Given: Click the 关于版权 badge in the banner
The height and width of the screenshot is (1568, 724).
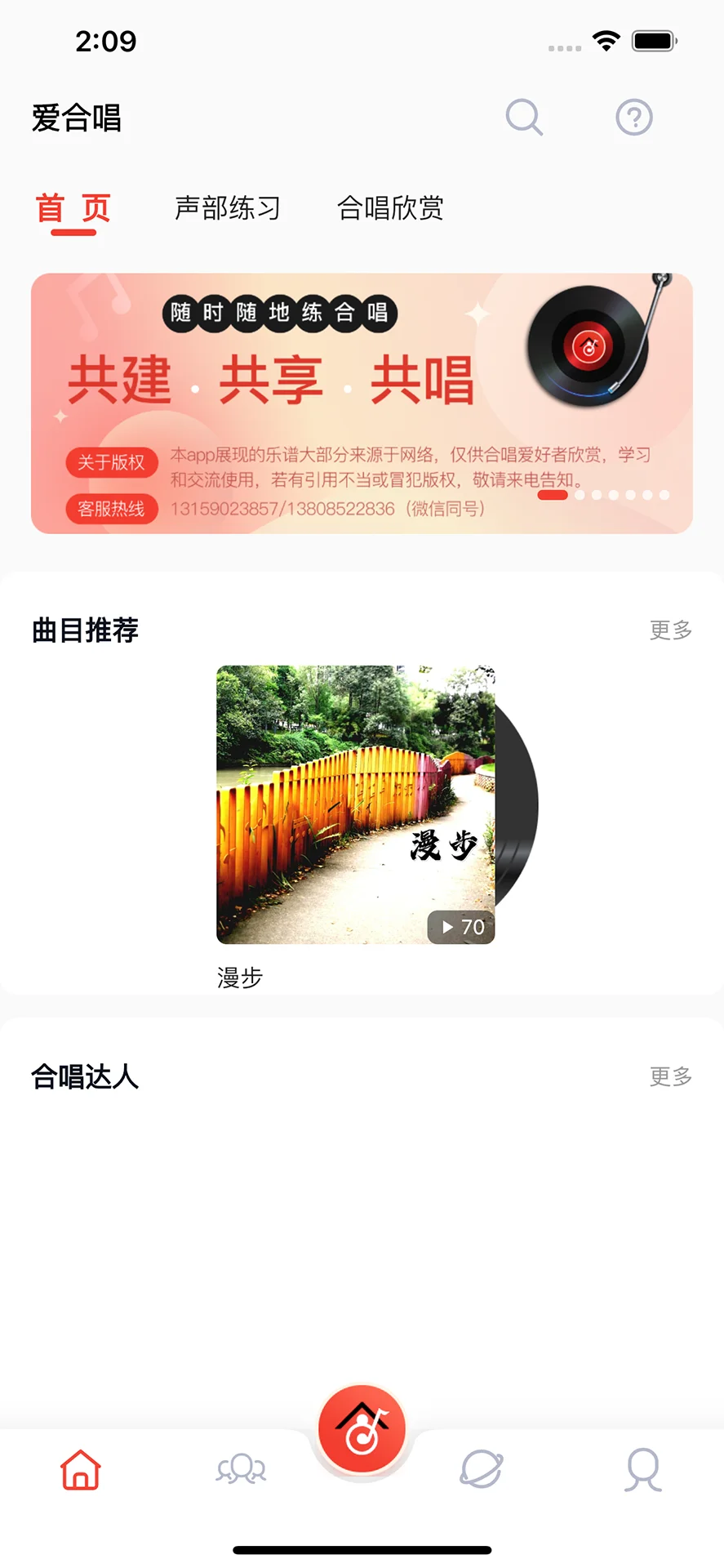Looking at the screenshot, I should coord(112,462).
